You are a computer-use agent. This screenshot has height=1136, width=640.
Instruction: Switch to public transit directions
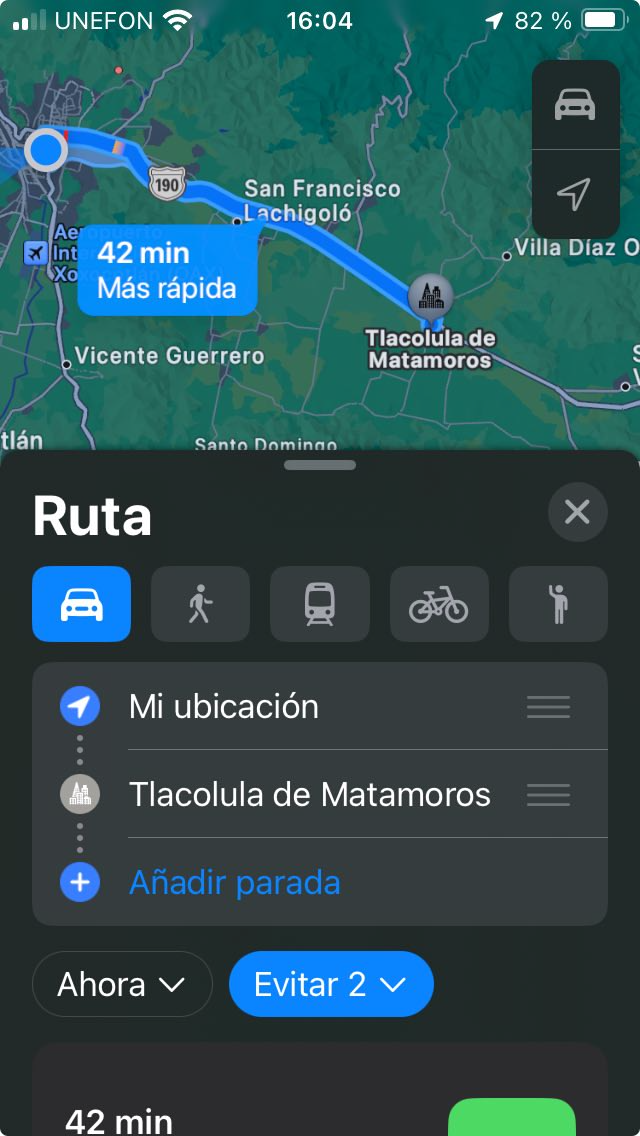tap(319, 604)
